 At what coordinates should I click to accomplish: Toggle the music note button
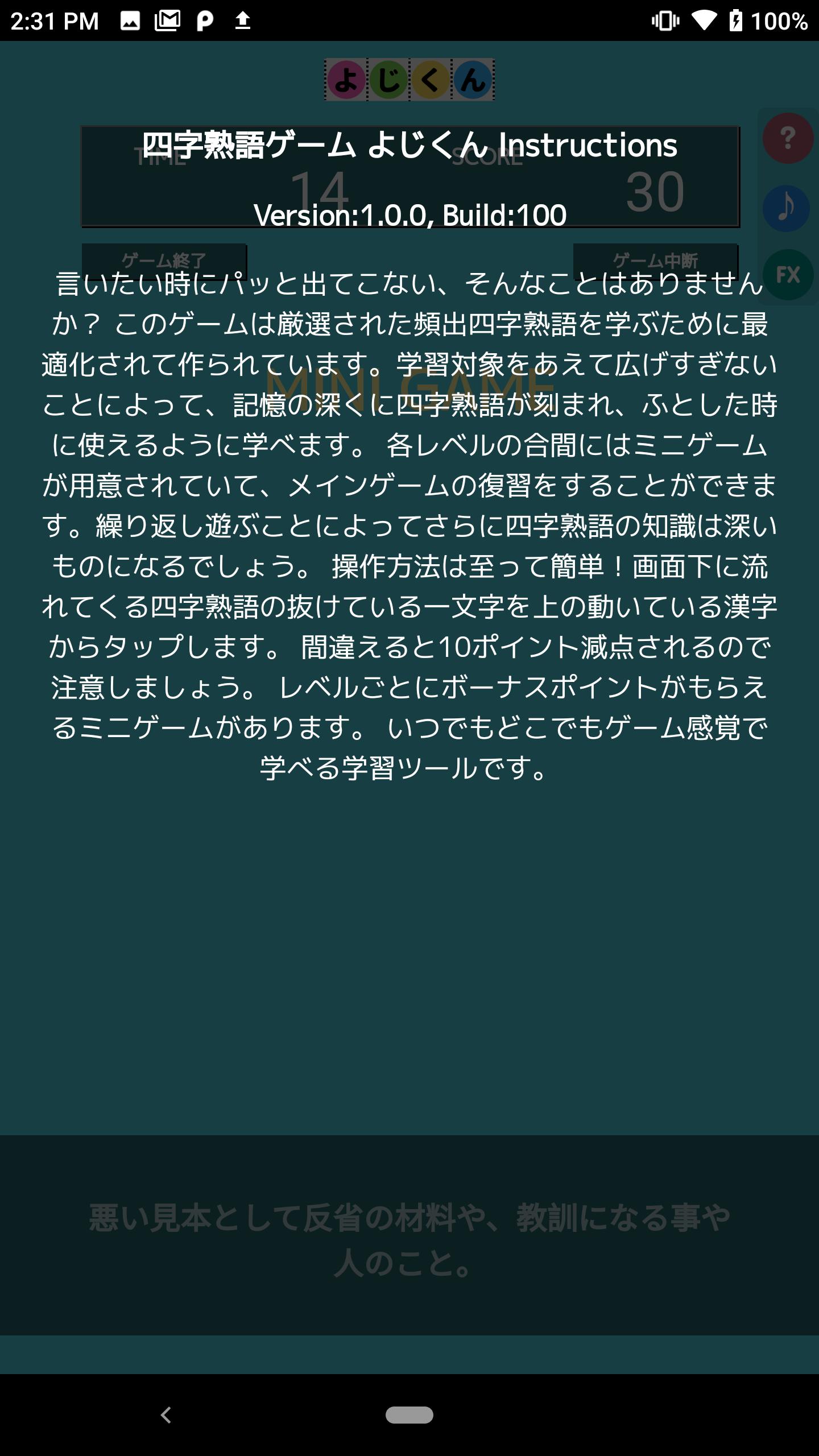pyautogui.click(x=787, y=208)
